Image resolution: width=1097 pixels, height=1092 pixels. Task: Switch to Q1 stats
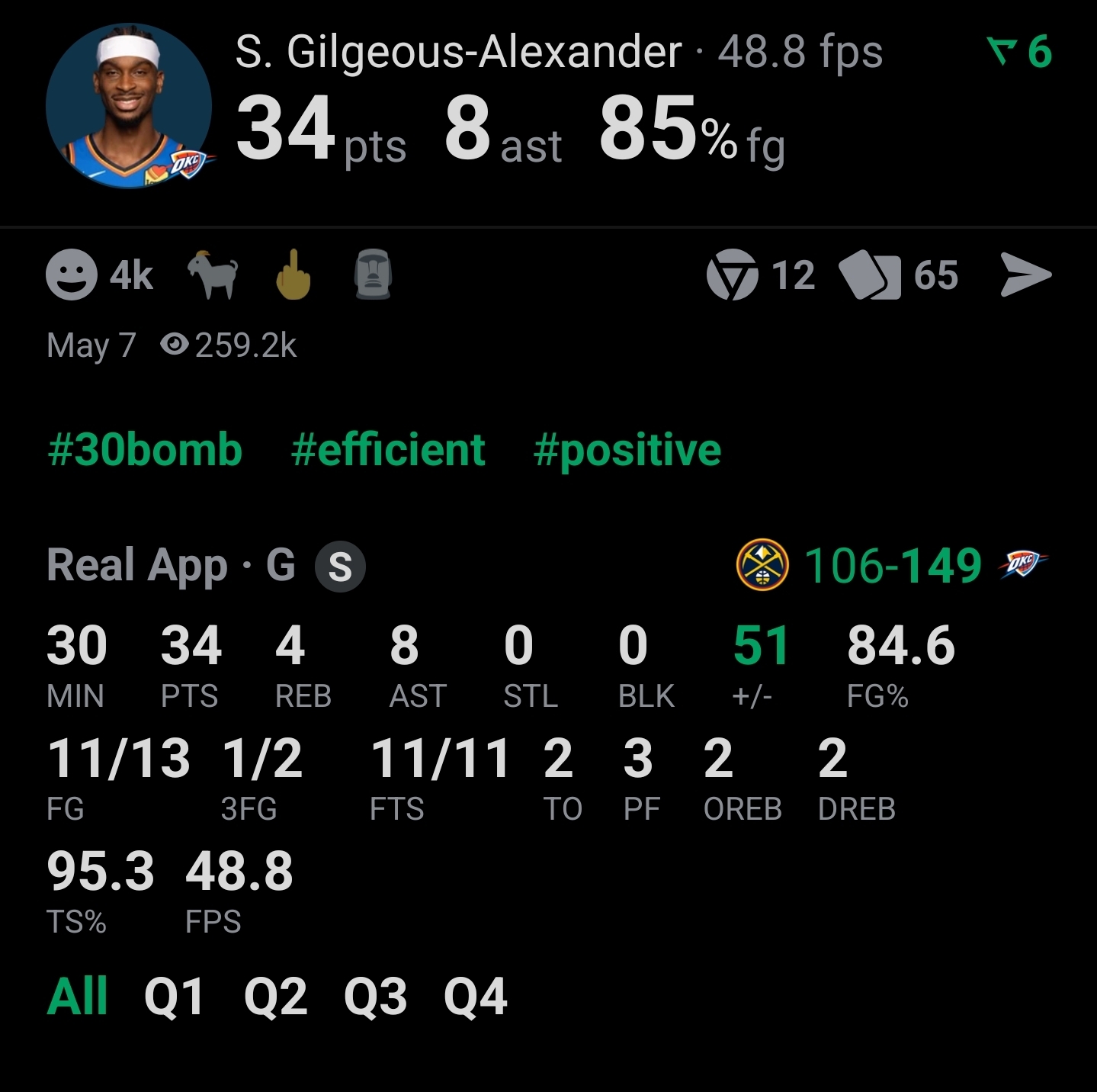(175, 996)
